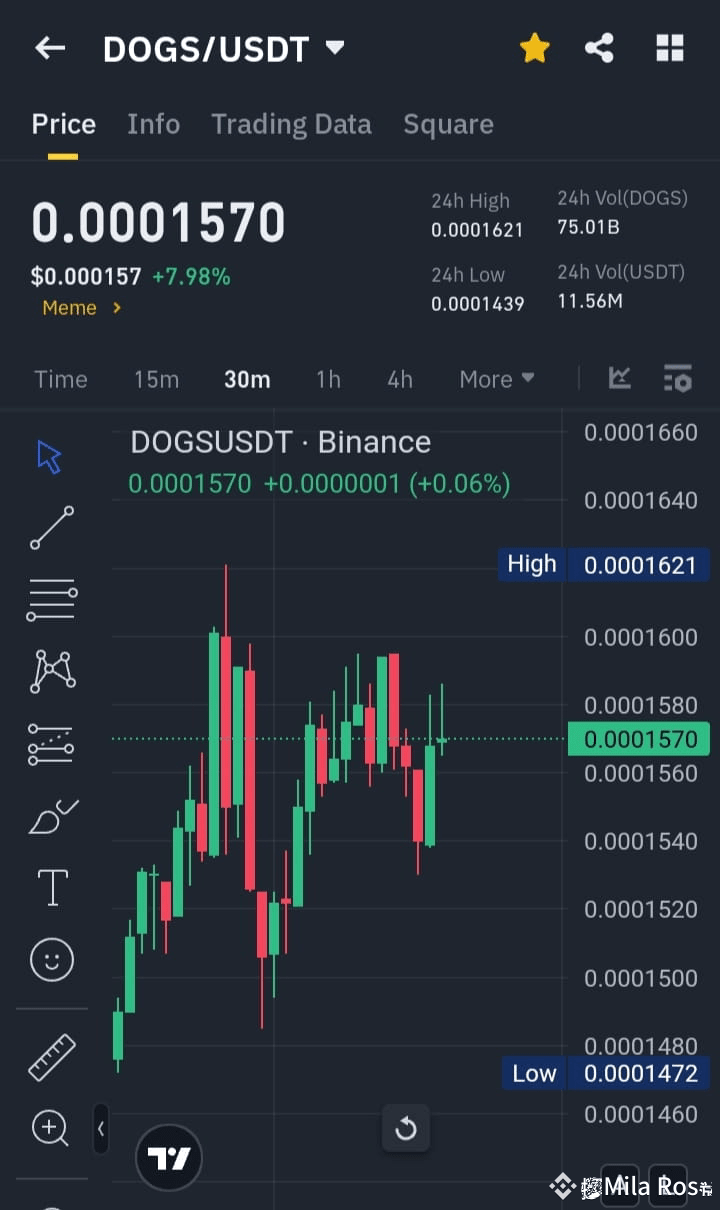The width and height of the screenshot is (720, 1210).
Task: Refresh the chart view
Action: 406,1128
